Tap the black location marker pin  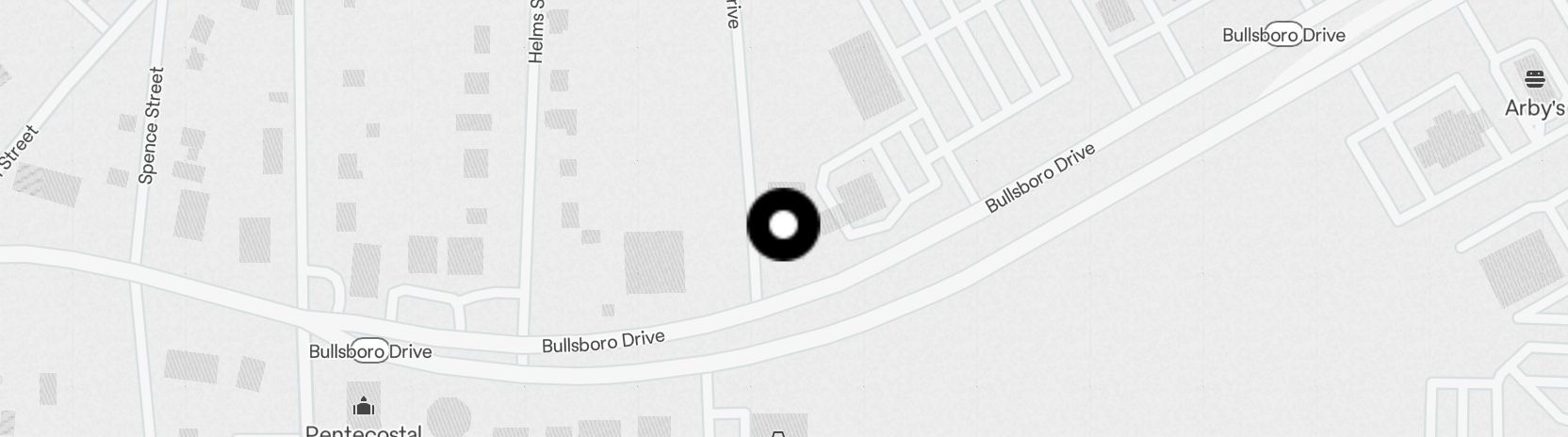point(783,225)
